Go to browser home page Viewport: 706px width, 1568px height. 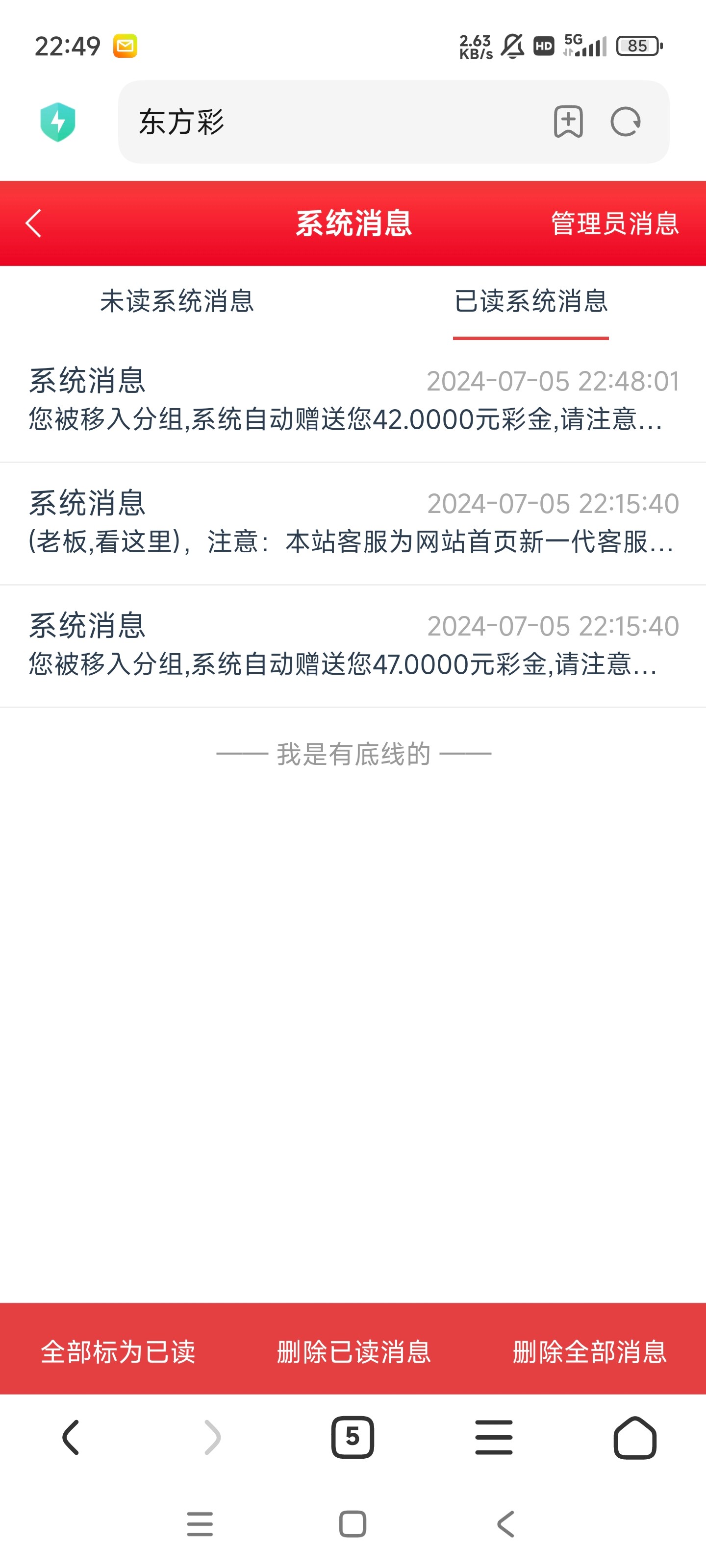tap(635, 1437)
